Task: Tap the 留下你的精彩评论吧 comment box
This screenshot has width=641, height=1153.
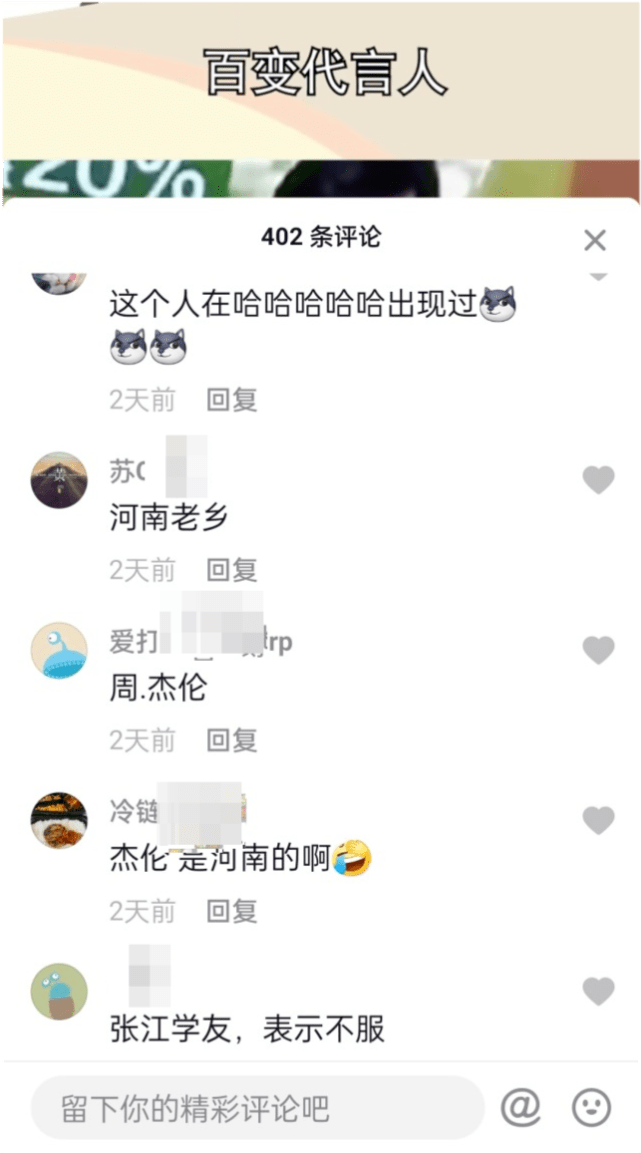Action: tap(257, 1108)
